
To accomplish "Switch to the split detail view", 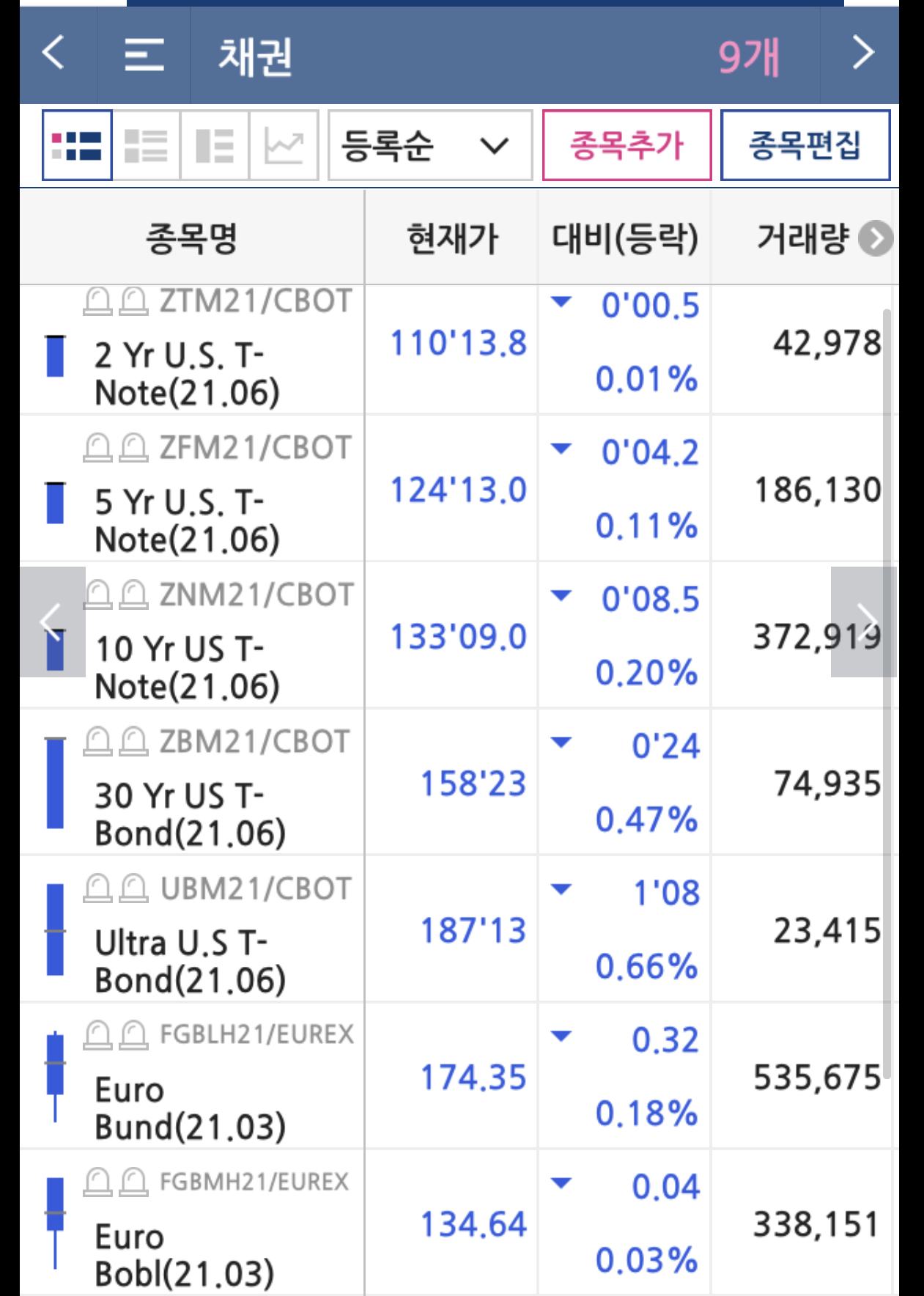I will click(x=215, y=145).
